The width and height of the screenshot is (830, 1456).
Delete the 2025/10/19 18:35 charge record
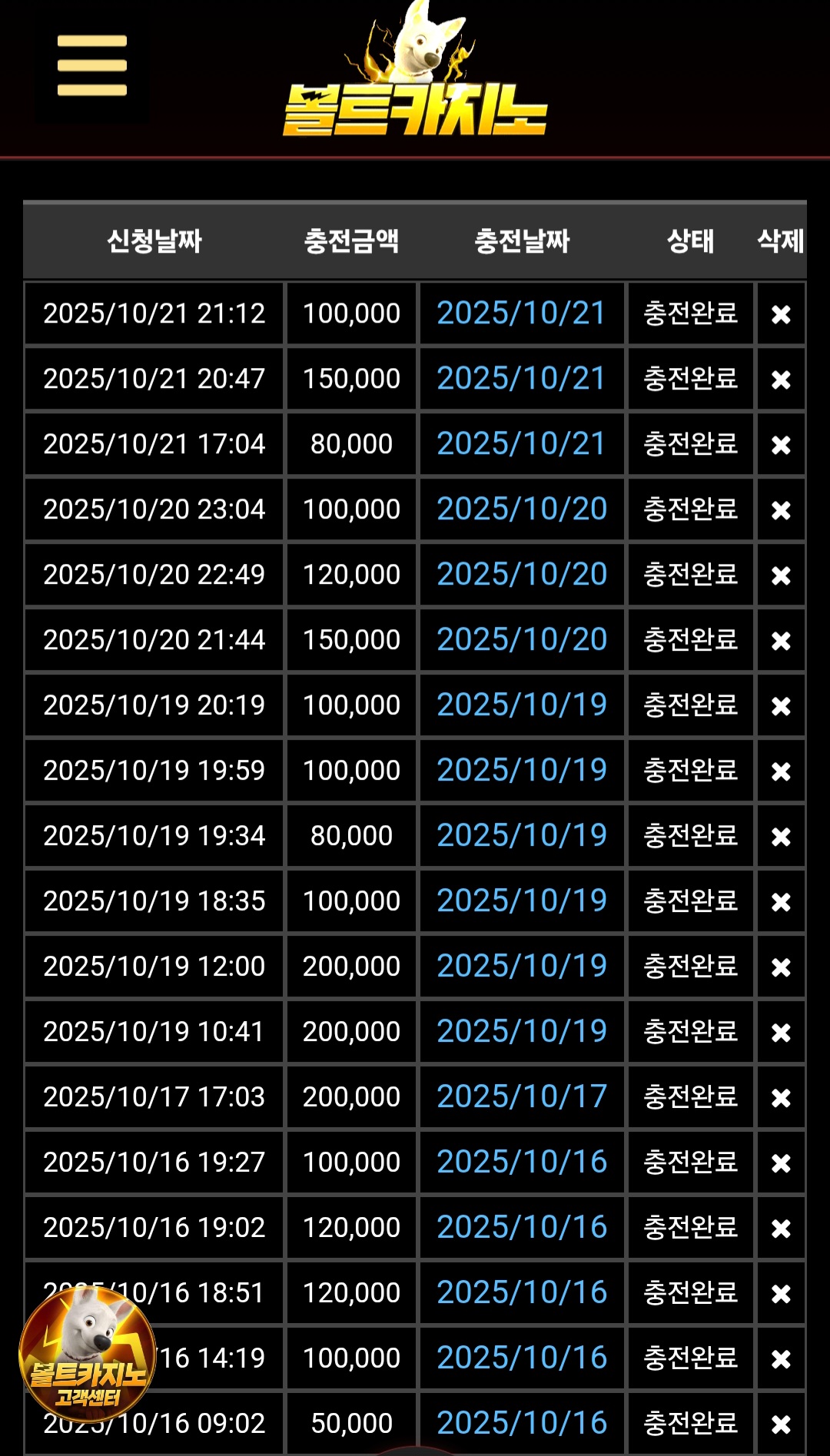click(x=781, y=902)
